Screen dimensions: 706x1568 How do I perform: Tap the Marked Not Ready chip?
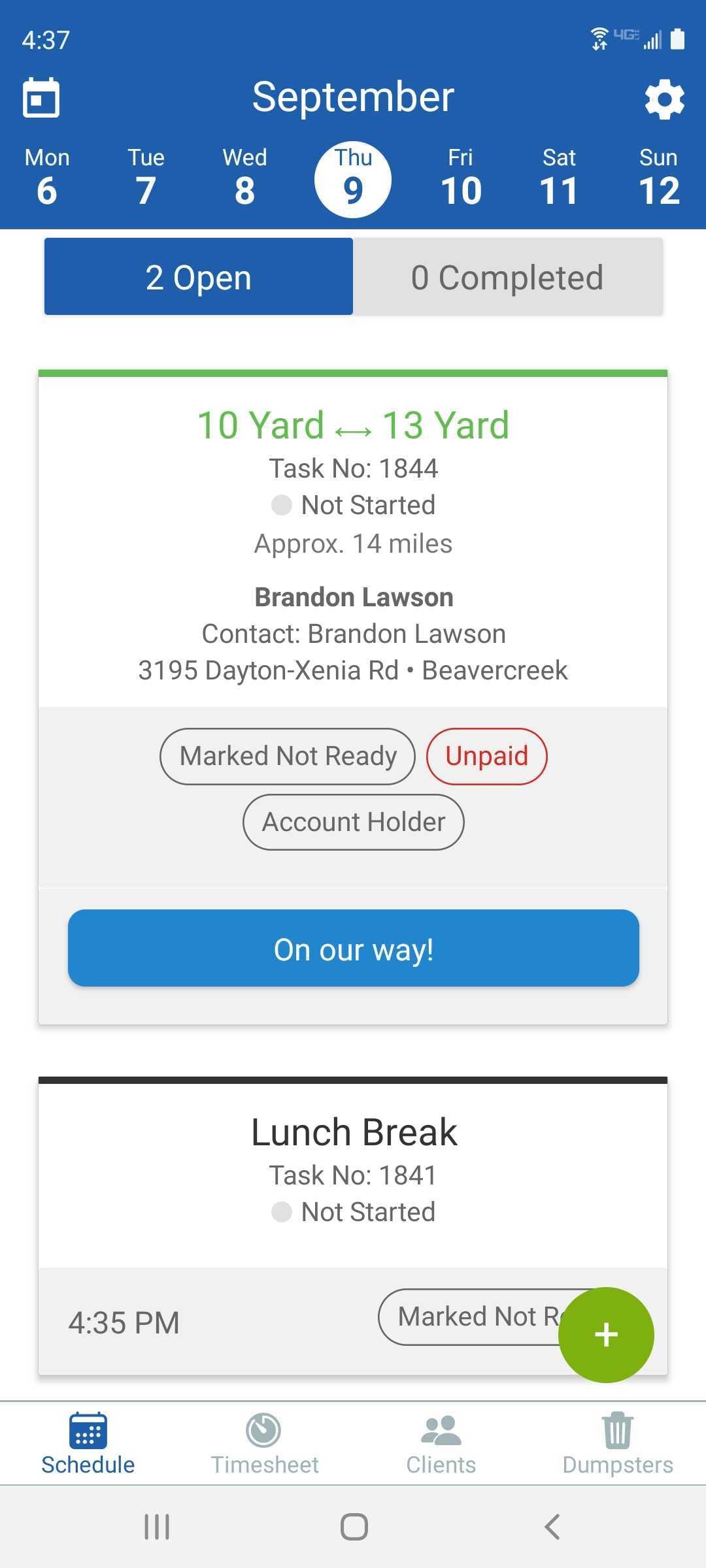(x=286, y=756)
